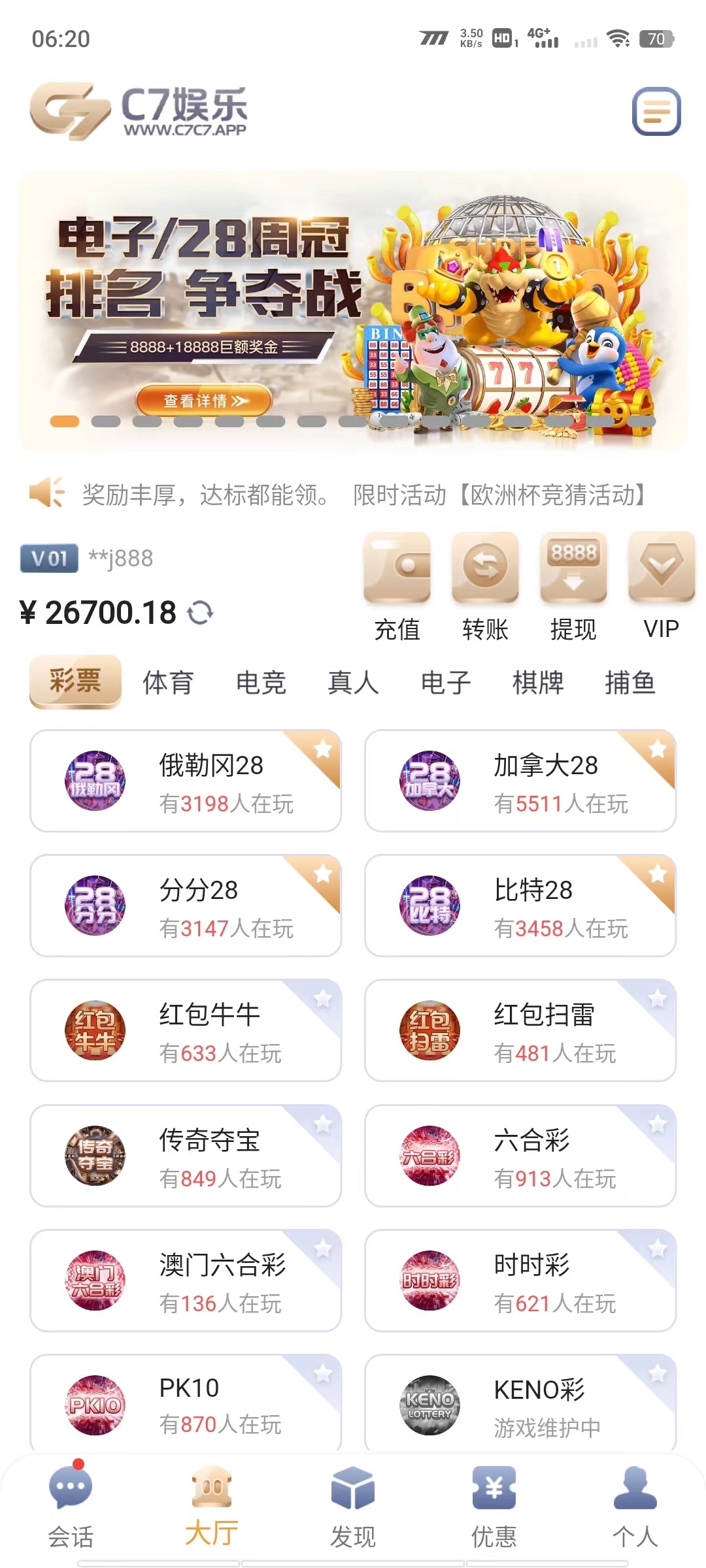Image resolution: width=706 pixels, height=1568 pixels.
Task: Open the 红包扫雷 game card
Action: click(520, 1030)
